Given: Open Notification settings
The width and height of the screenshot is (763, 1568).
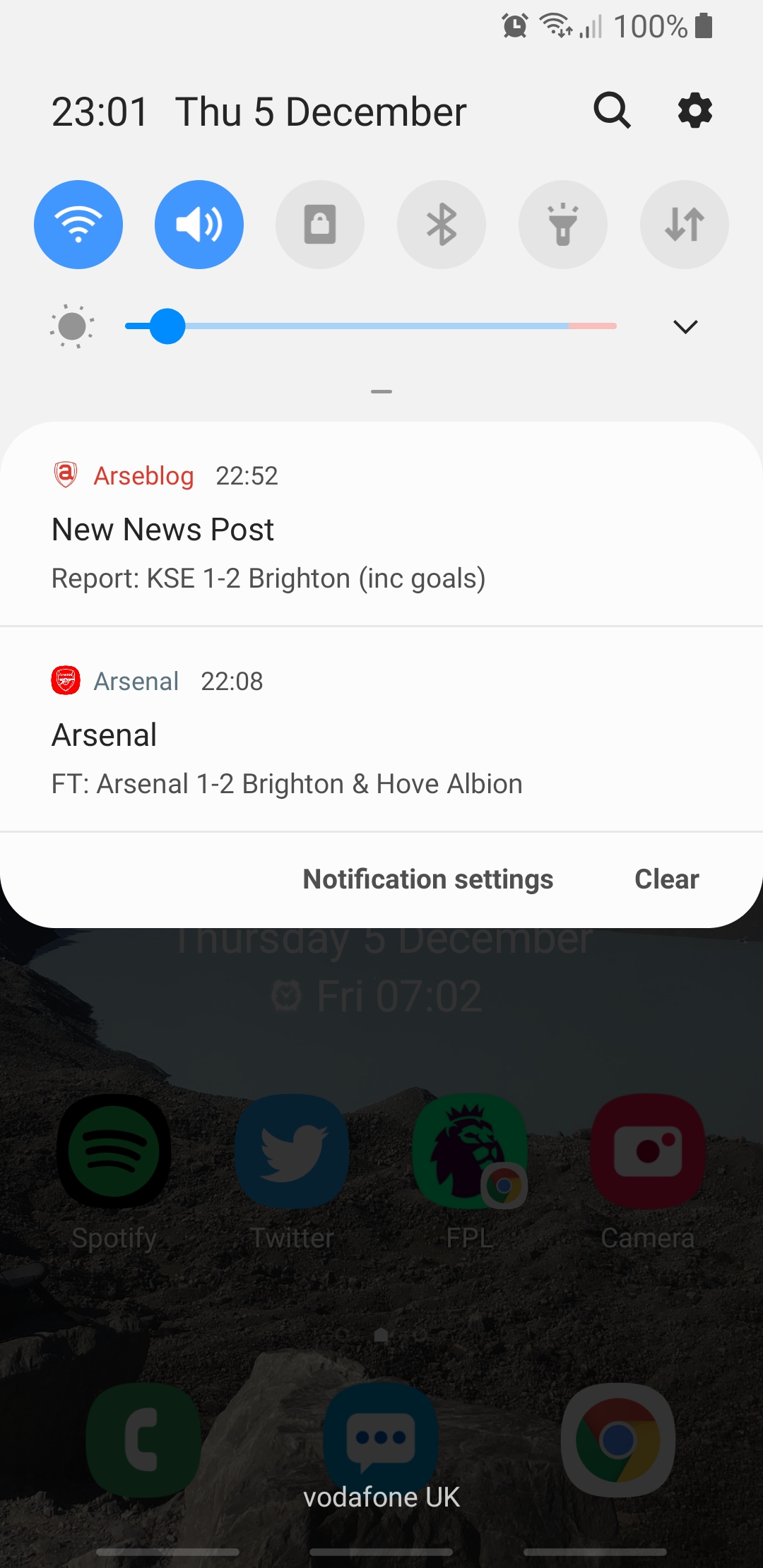Looking at the screenshot, I should pyautogui.click(x=428, y=879).
